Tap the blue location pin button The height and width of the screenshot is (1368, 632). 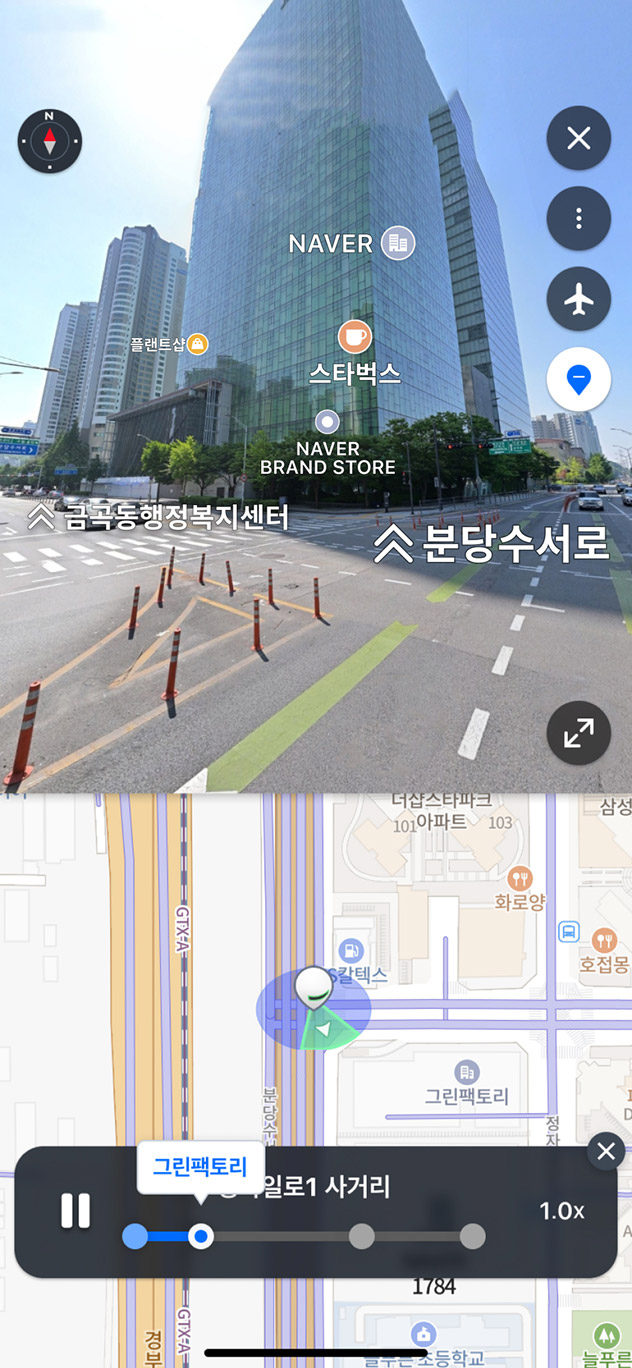[578, 379]
